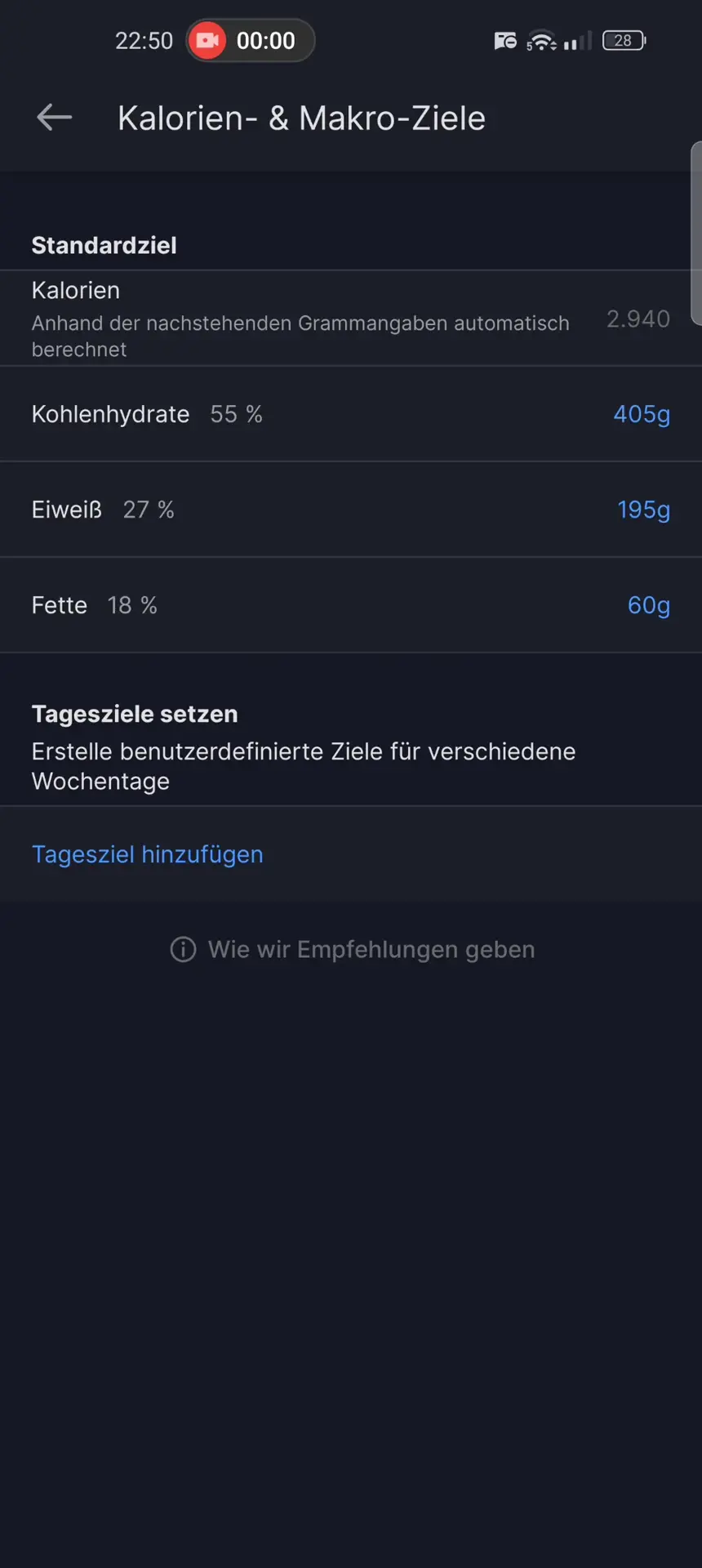Screen dimensions: 702x1568
Task: Tap the red screen recording icon
Action: pos(207,40)
